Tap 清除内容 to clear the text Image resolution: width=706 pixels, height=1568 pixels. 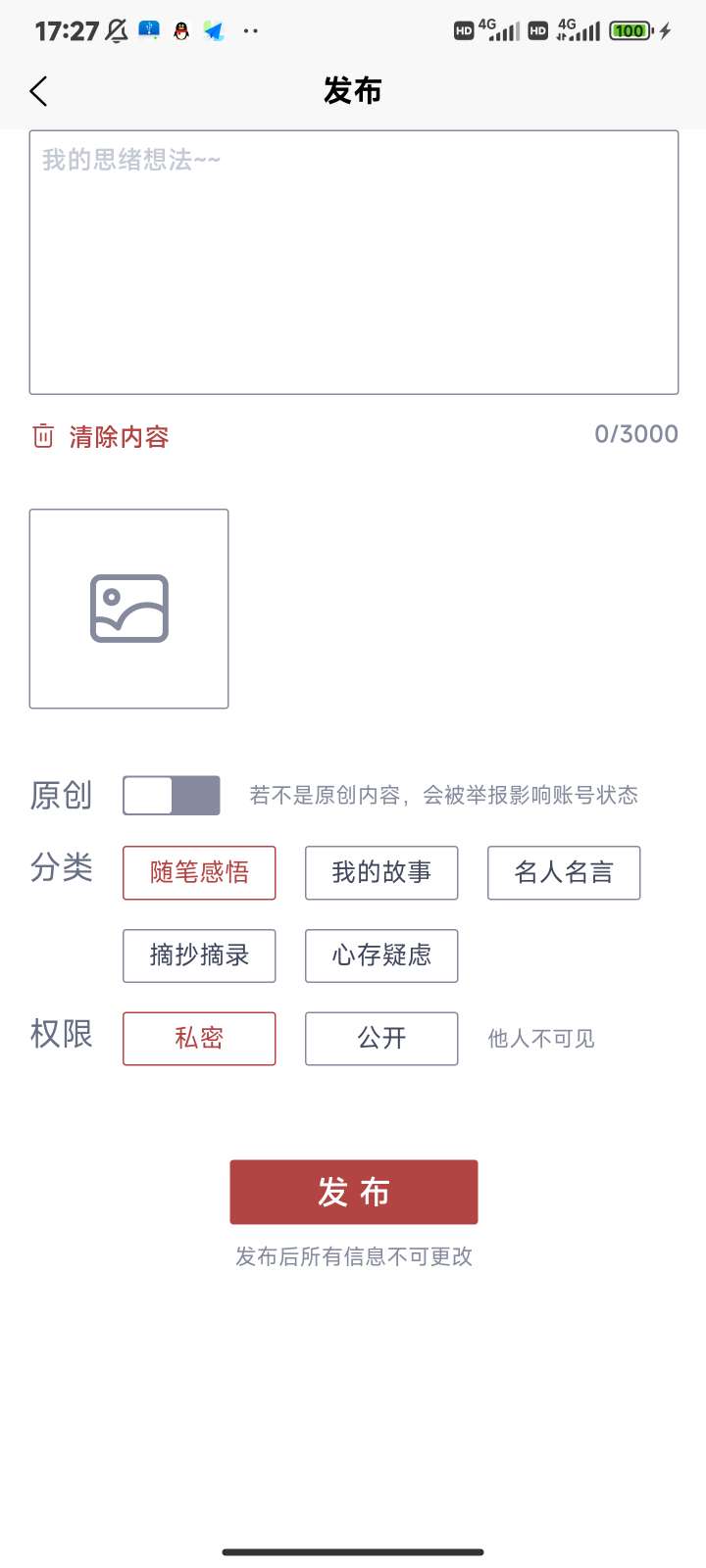point(101,436)
